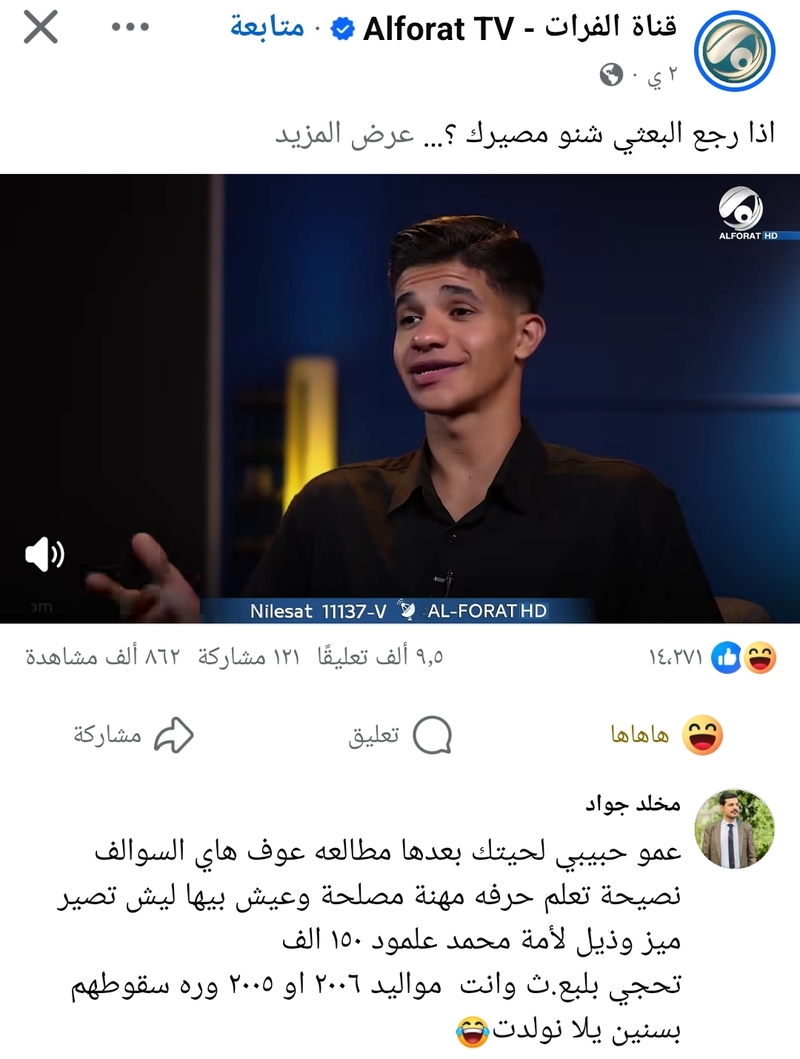This screenshot has width=800, height=1059.
Task: Follow Alforat TV with متابعة
Action: (x=267, y=28)
